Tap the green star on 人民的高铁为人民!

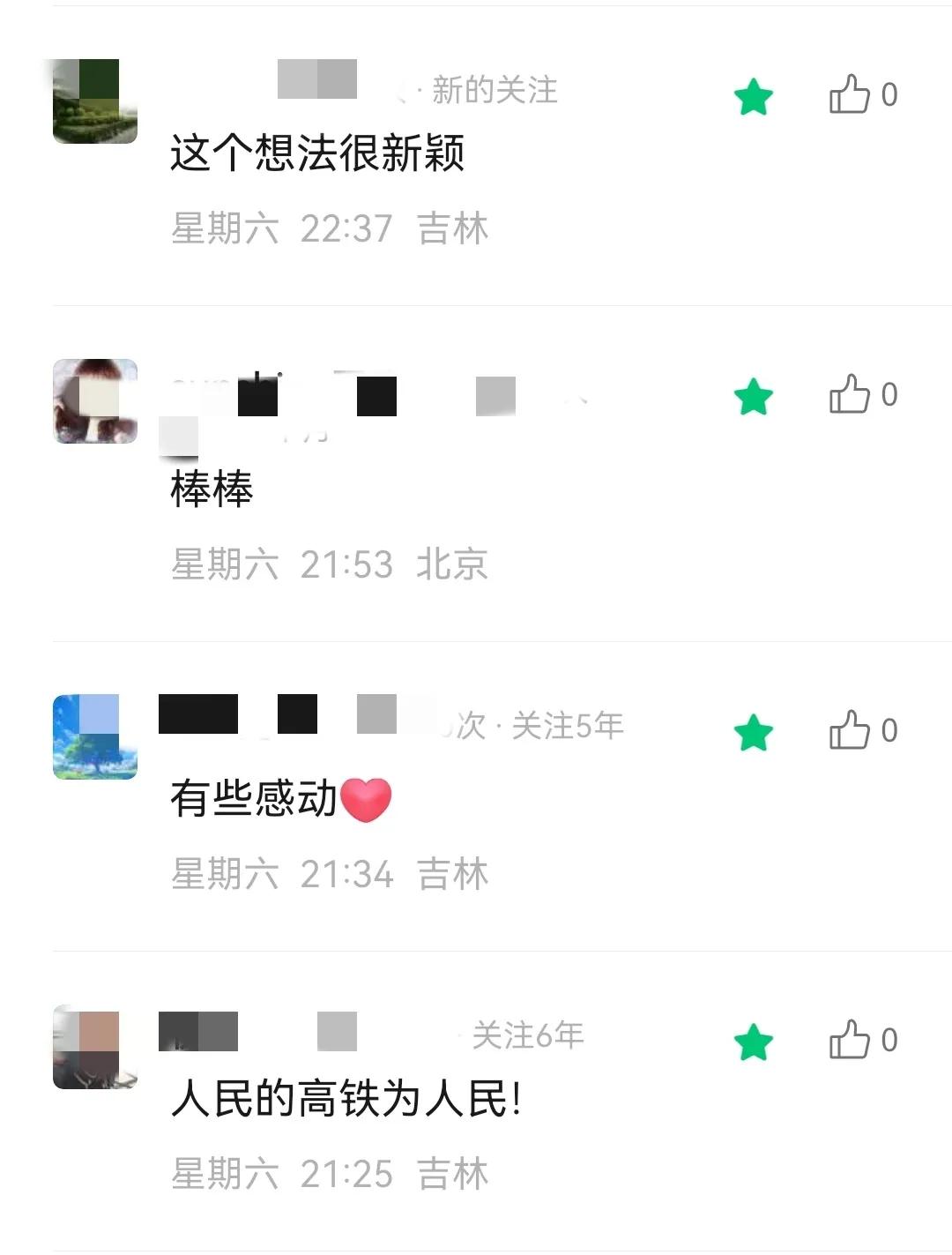[x=754, y=1042]
